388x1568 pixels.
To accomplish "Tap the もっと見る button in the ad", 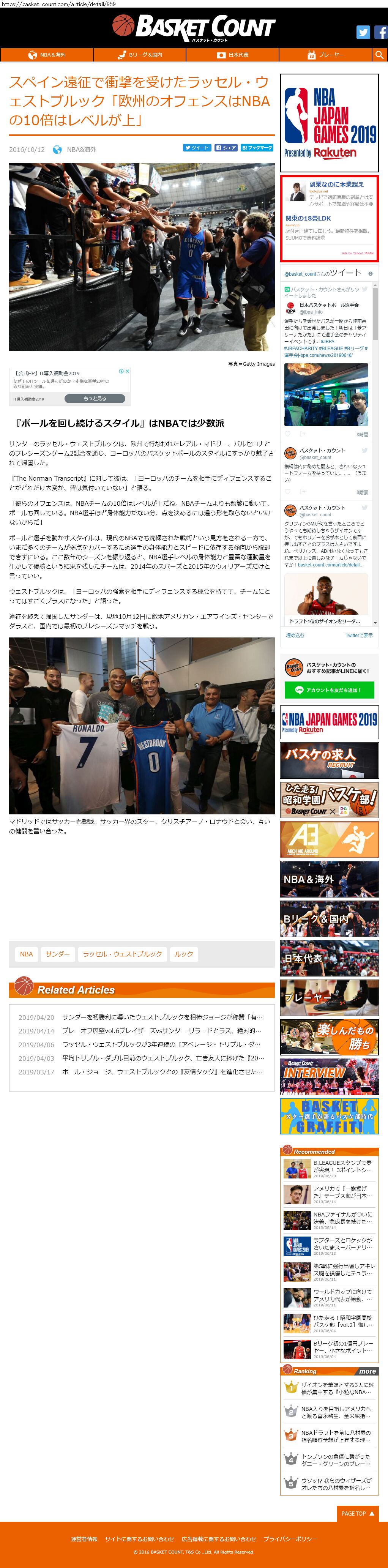I will [95, 399].
